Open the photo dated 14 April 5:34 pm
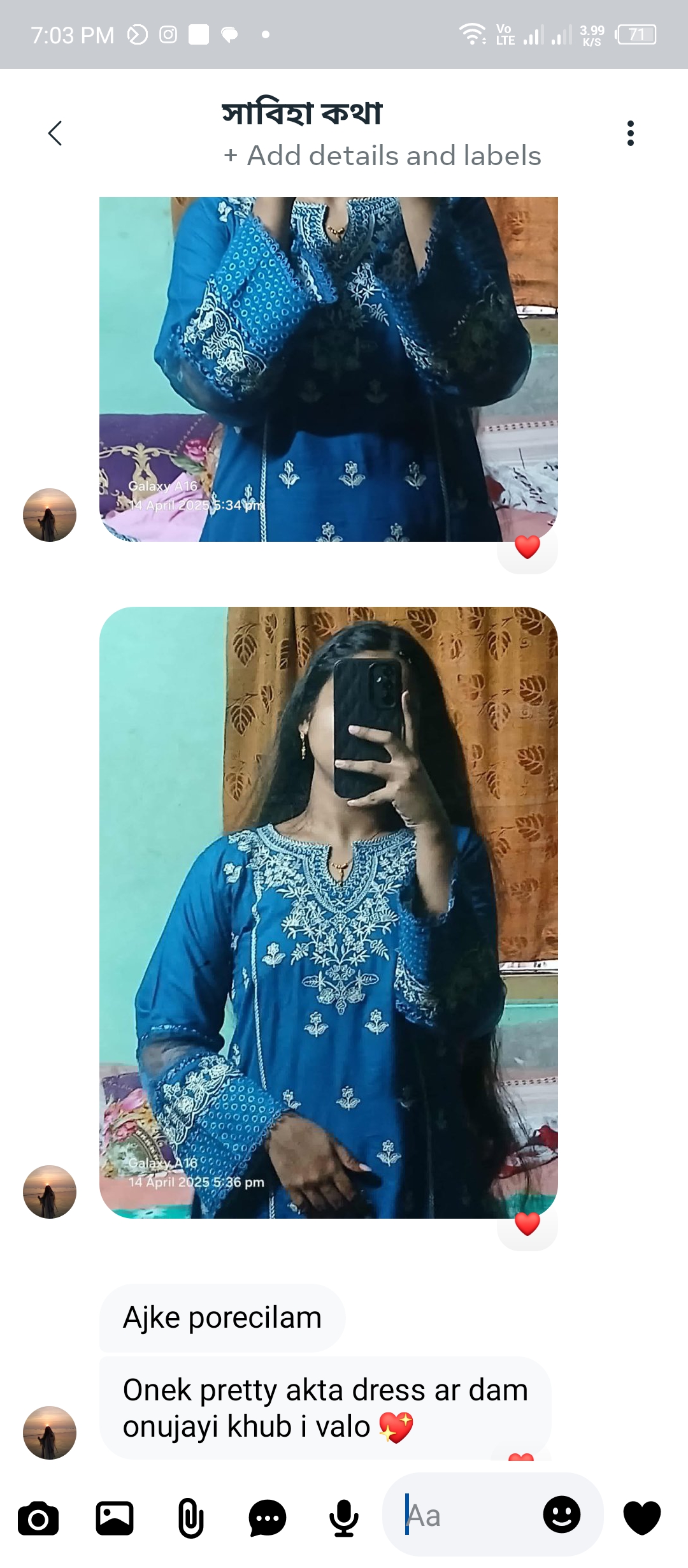The height and width of the screenshot is (1568, 688). pos(328,369)
